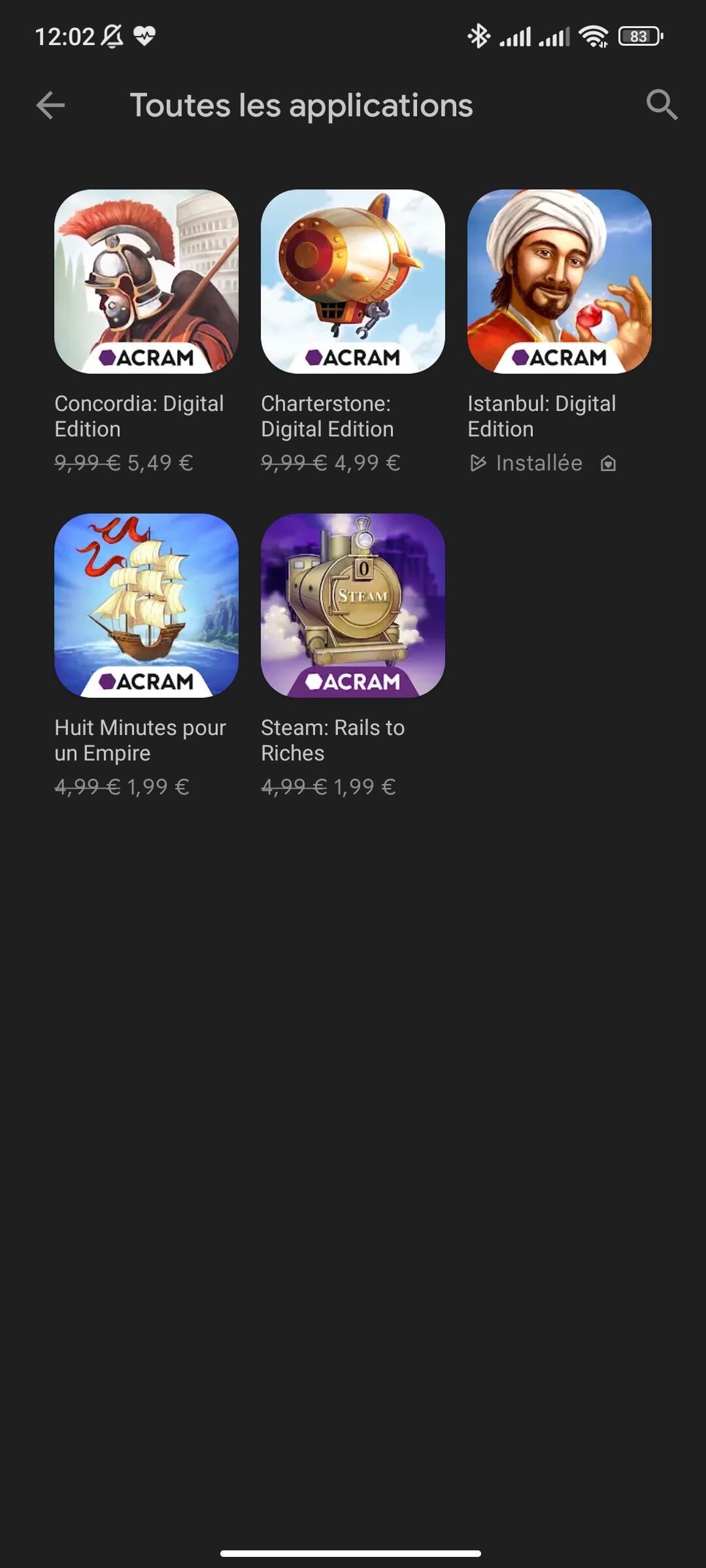Tap the Steam: Rails to Riches game

[353, 606]
